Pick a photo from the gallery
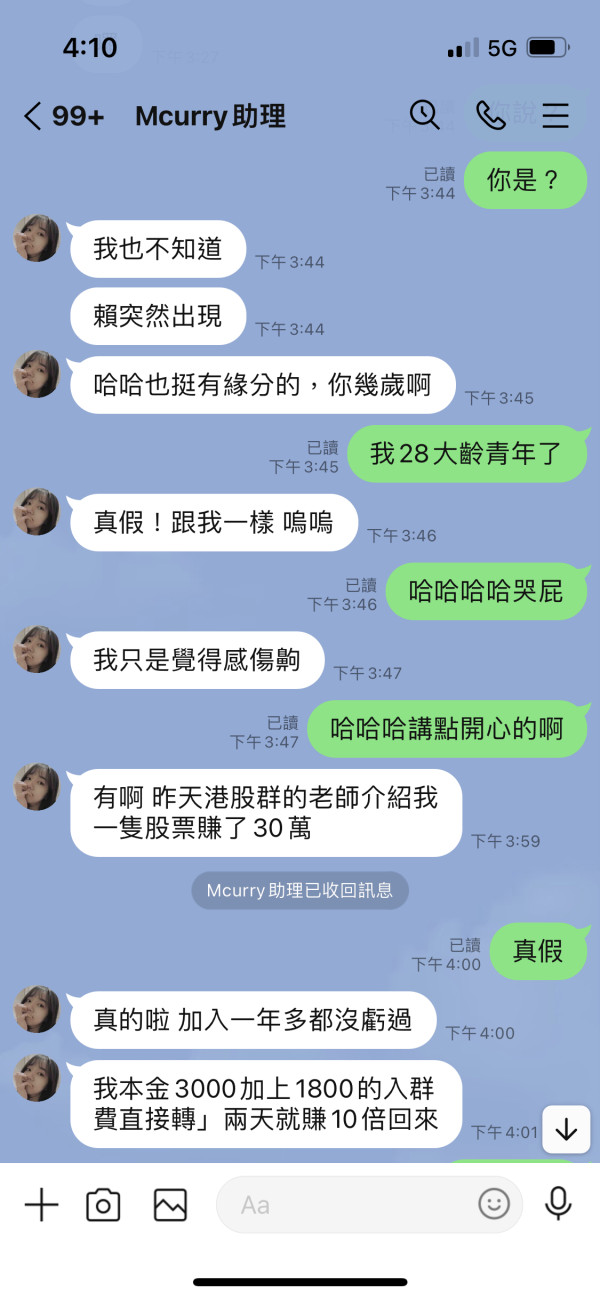Viewport: 600px width, 1299px height. pyautogui.click(x=170, y=1205)
